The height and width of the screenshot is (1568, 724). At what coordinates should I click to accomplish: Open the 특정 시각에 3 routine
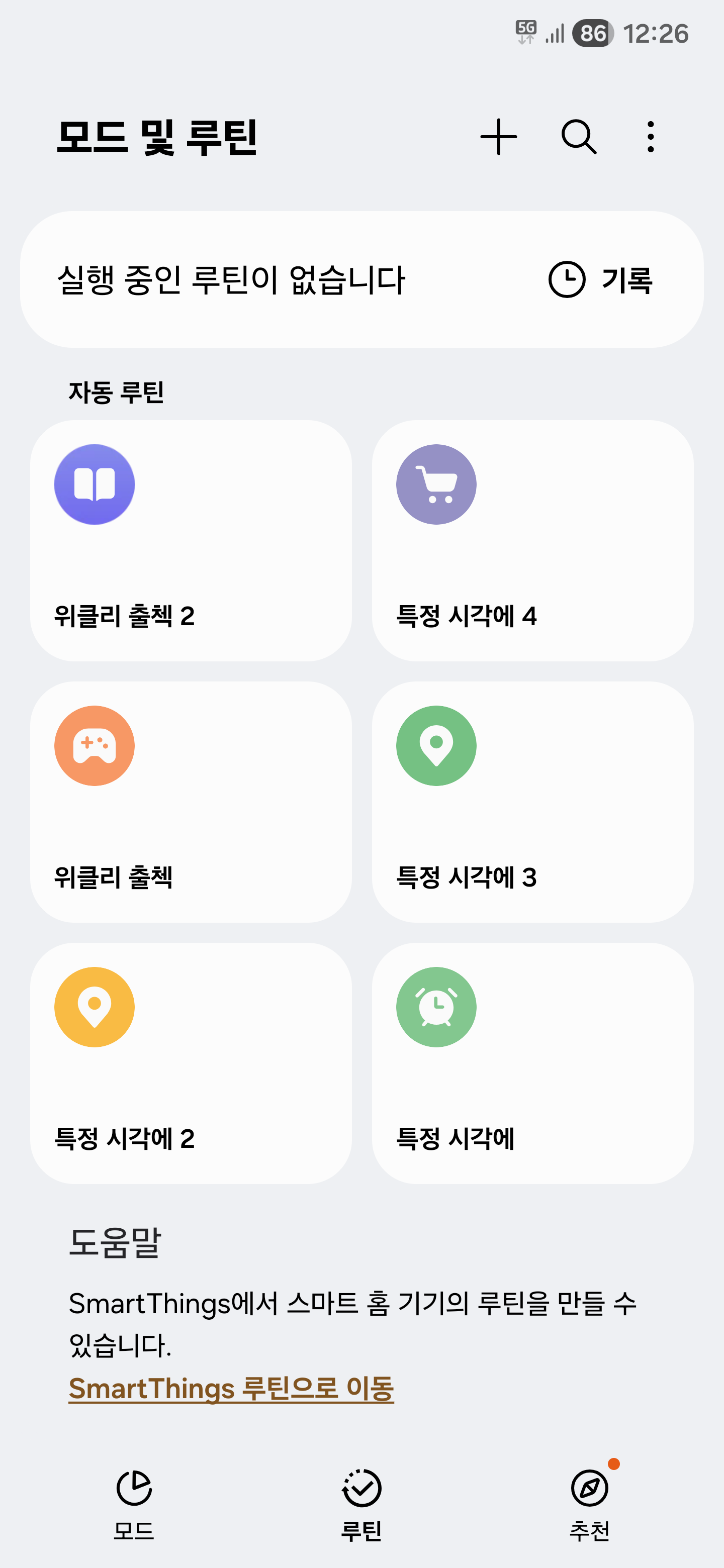[532, 802]
